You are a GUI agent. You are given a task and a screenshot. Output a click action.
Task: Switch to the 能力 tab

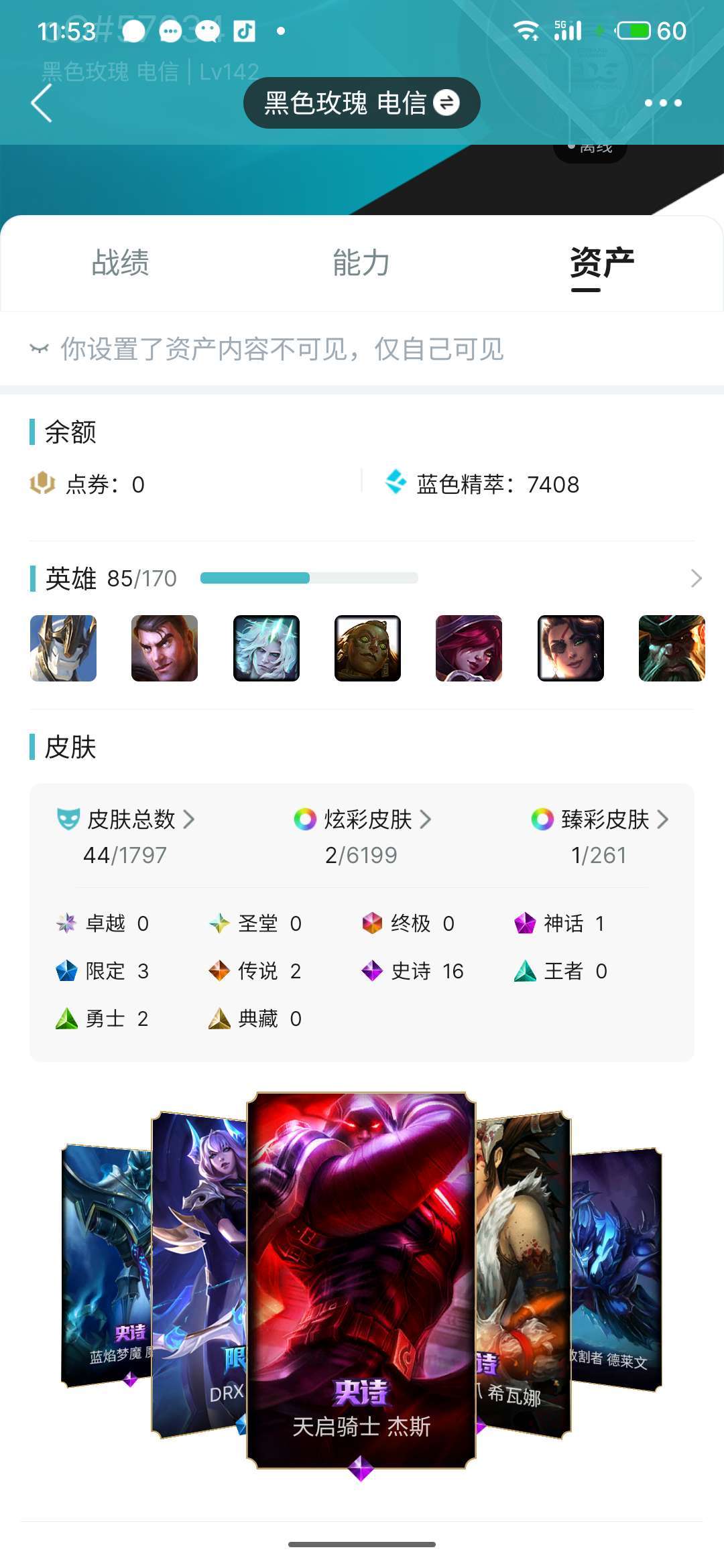pos(361,262)
